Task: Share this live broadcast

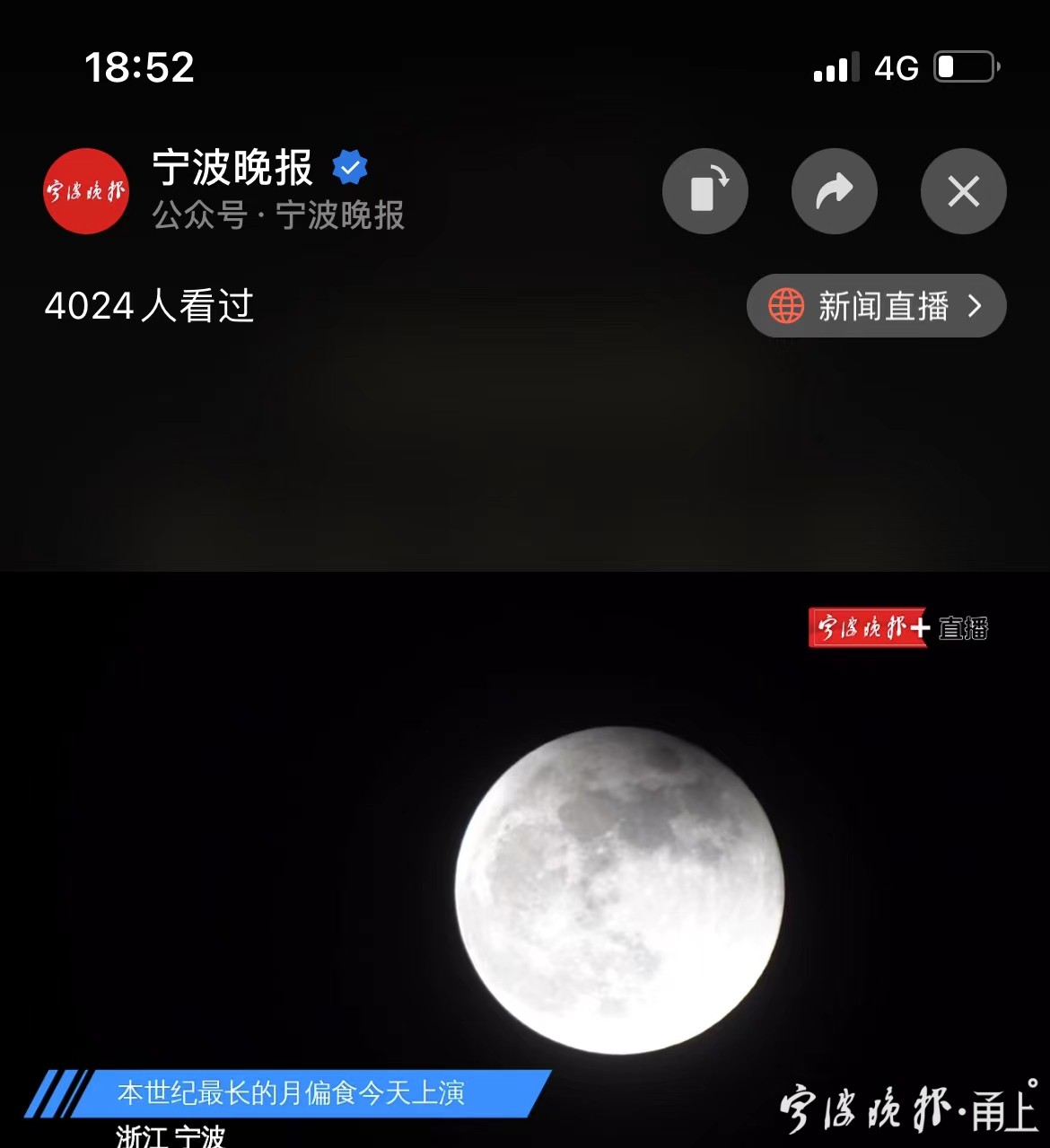Action: [x=835, y=191]
